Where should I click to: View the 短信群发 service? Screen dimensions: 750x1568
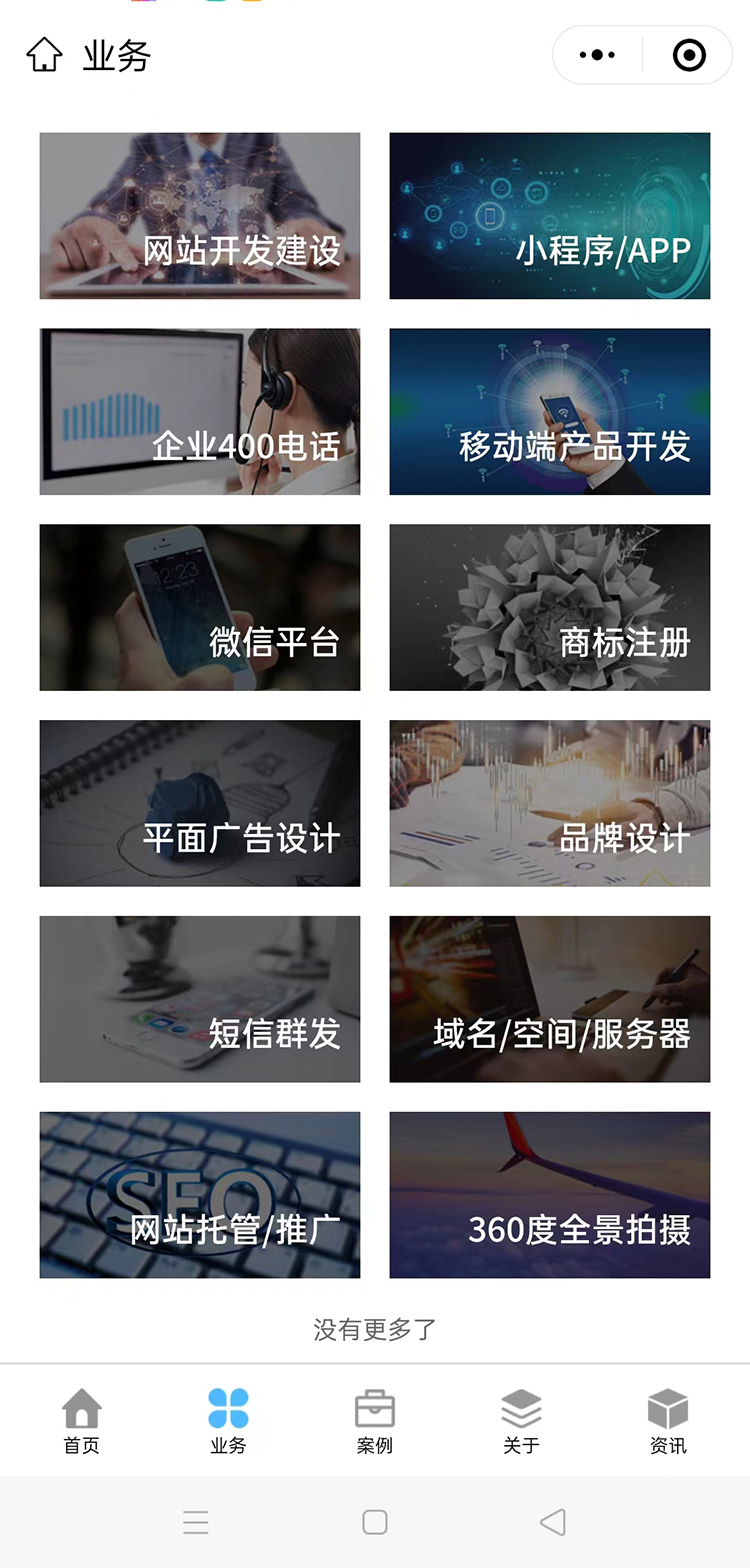click(x=200, y=1000)
